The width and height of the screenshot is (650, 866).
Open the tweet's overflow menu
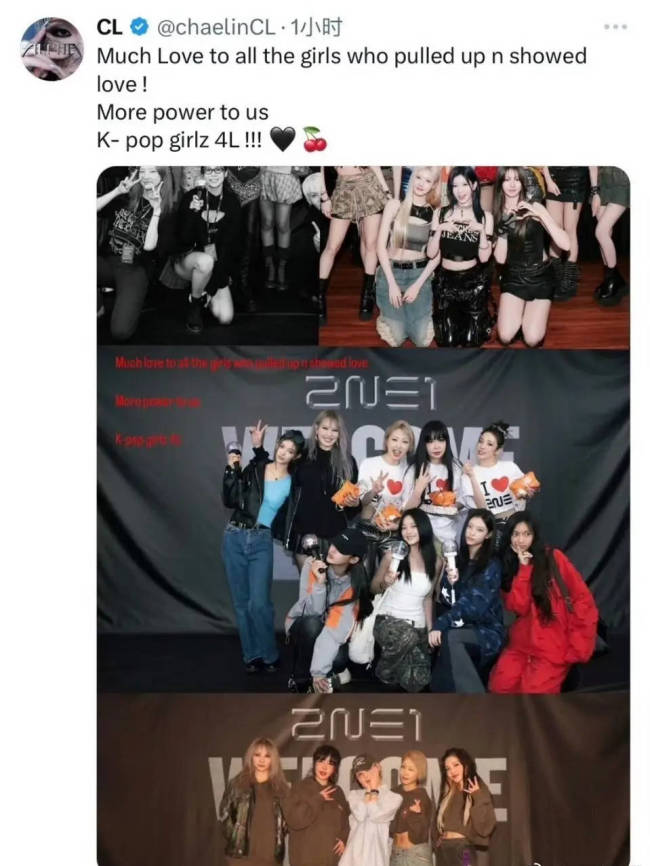(x=617, y=26)
